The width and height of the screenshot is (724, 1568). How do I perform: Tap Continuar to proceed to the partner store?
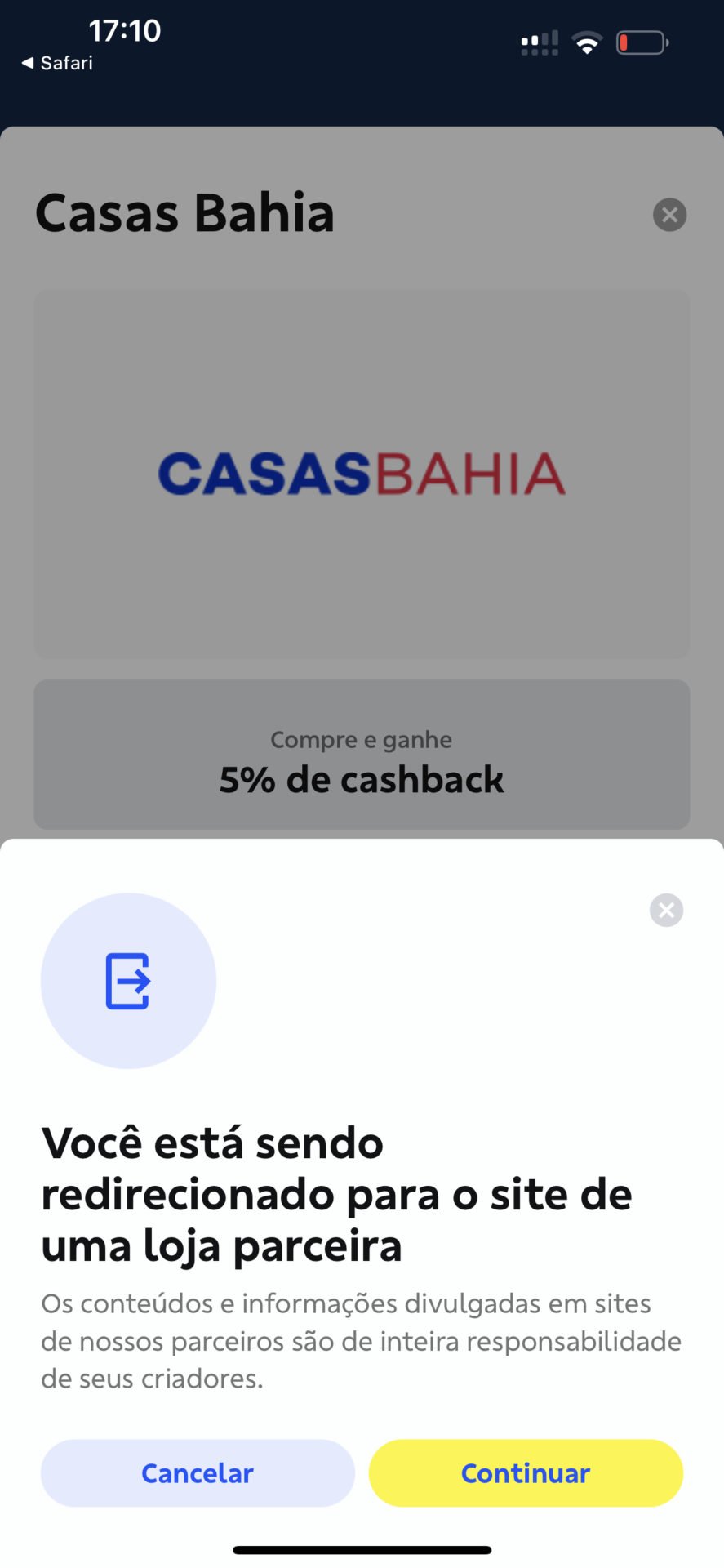(x=526, y=1472)
